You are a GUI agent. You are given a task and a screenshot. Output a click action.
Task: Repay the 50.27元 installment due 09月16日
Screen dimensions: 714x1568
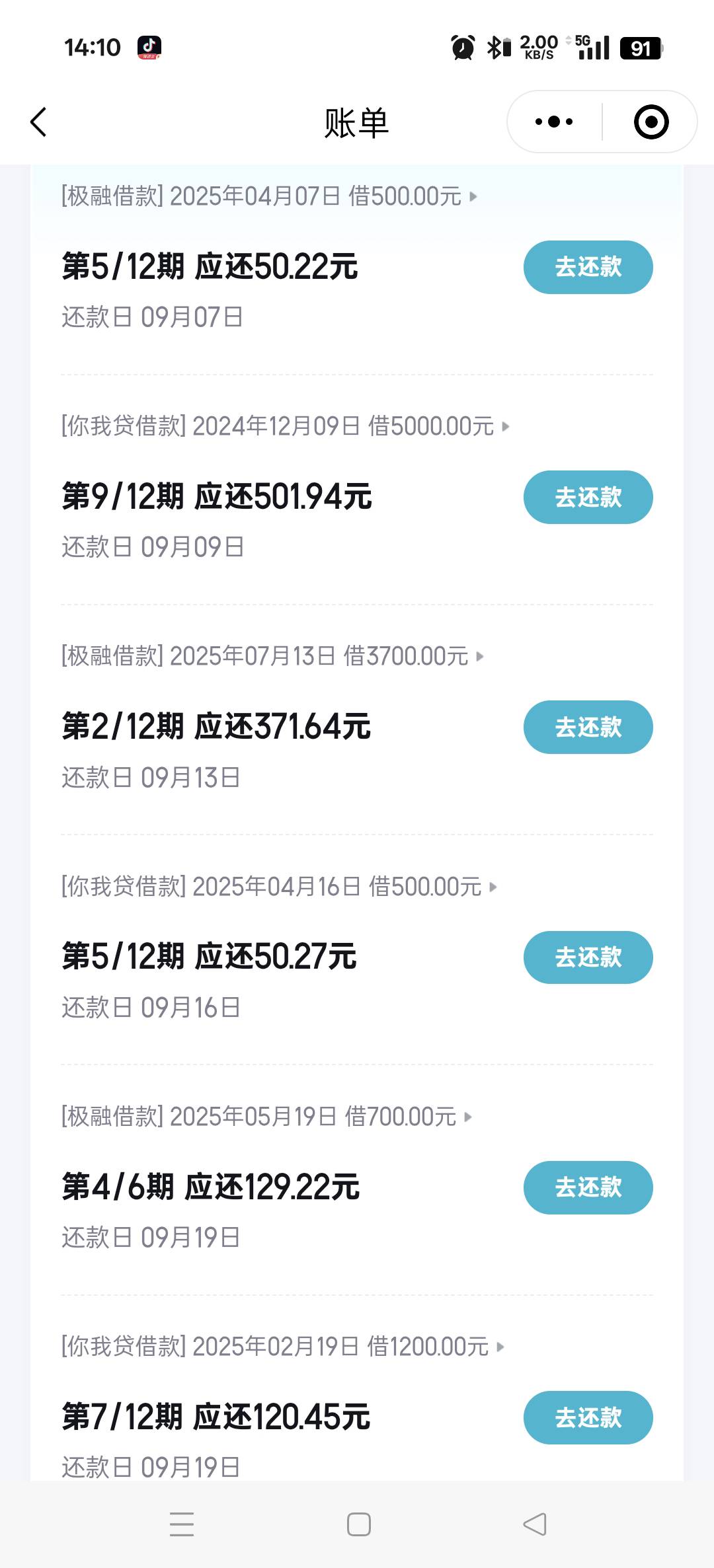click(x=588, y=957)
